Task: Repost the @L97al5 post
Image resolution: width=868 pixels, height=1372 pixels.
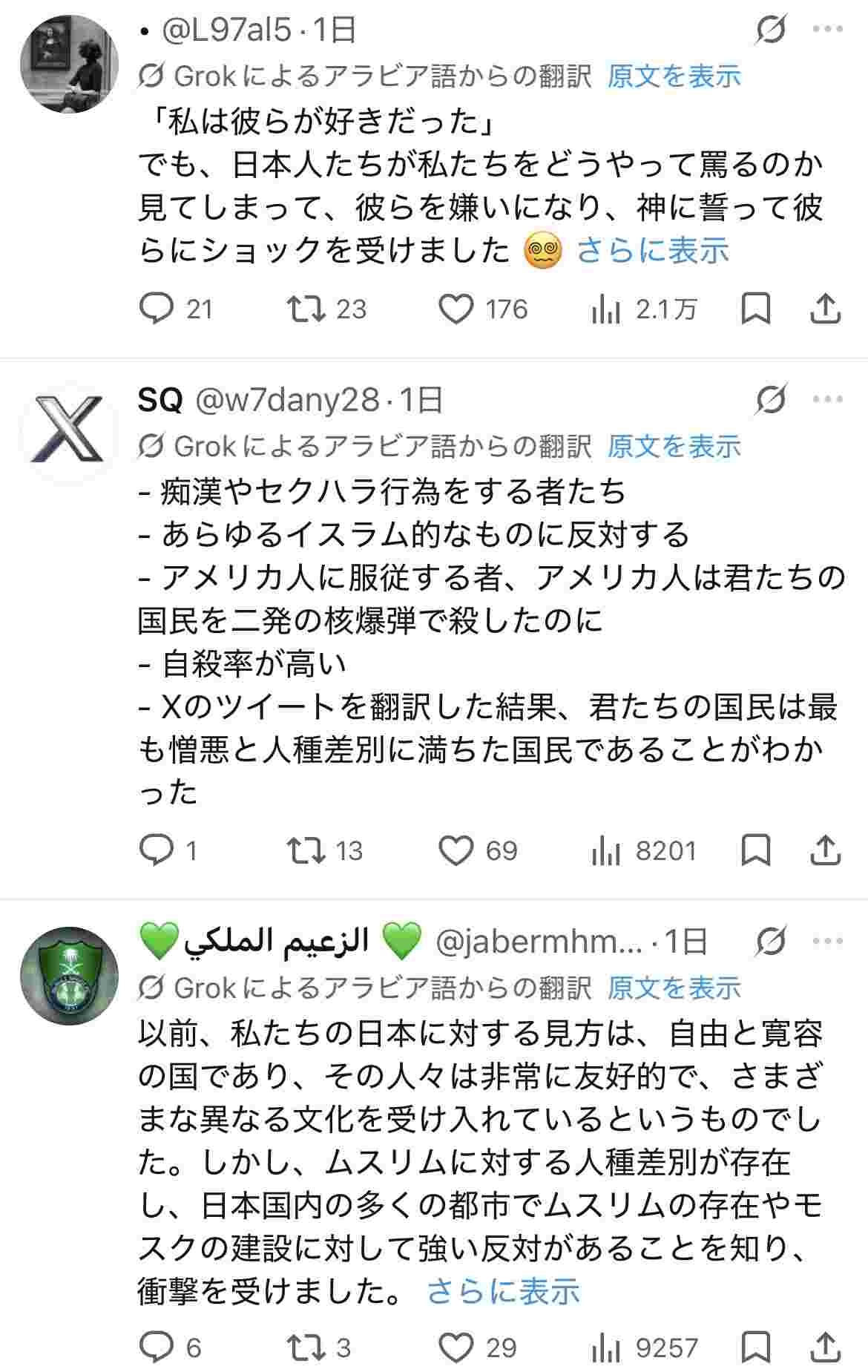Action: click(306, 309)
